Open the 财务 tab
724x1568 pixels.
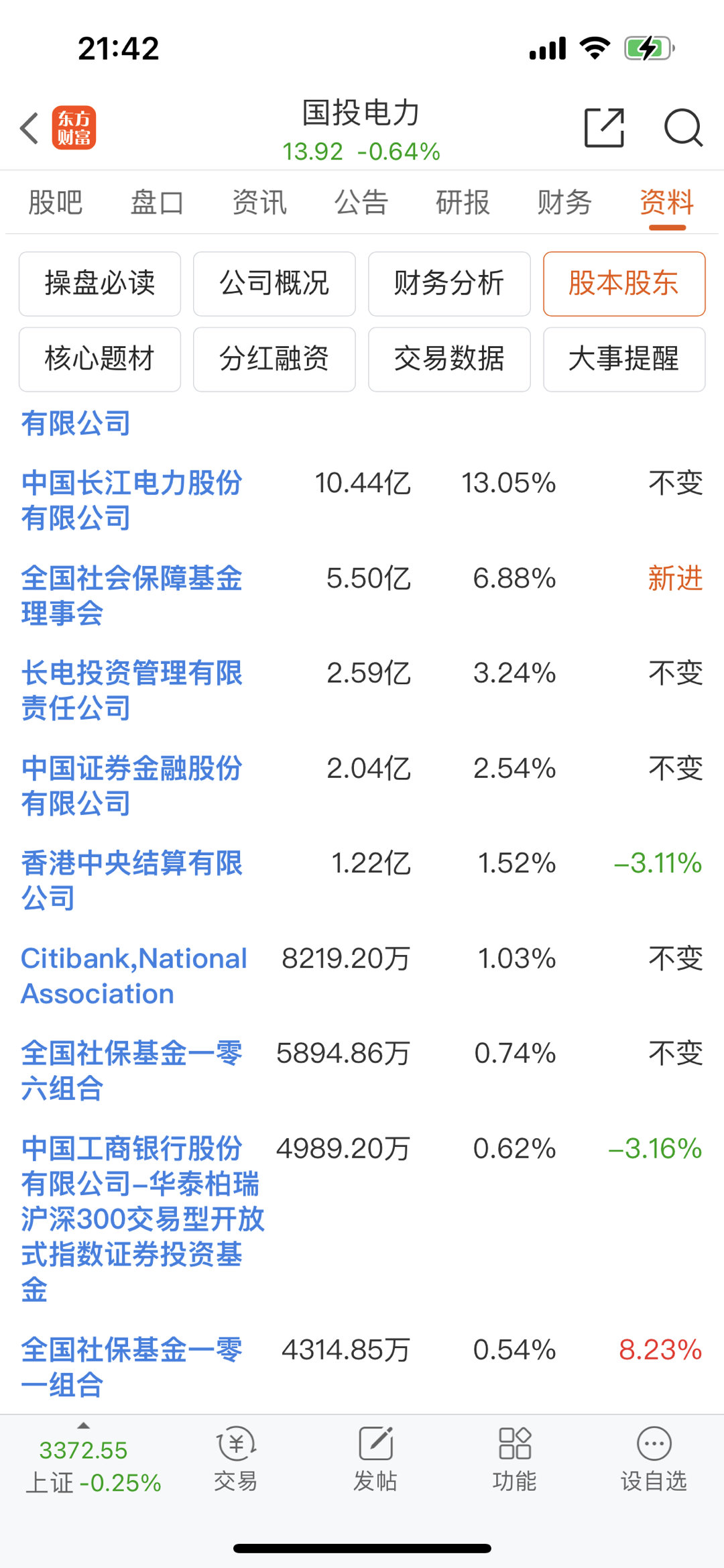click(564, 203)
